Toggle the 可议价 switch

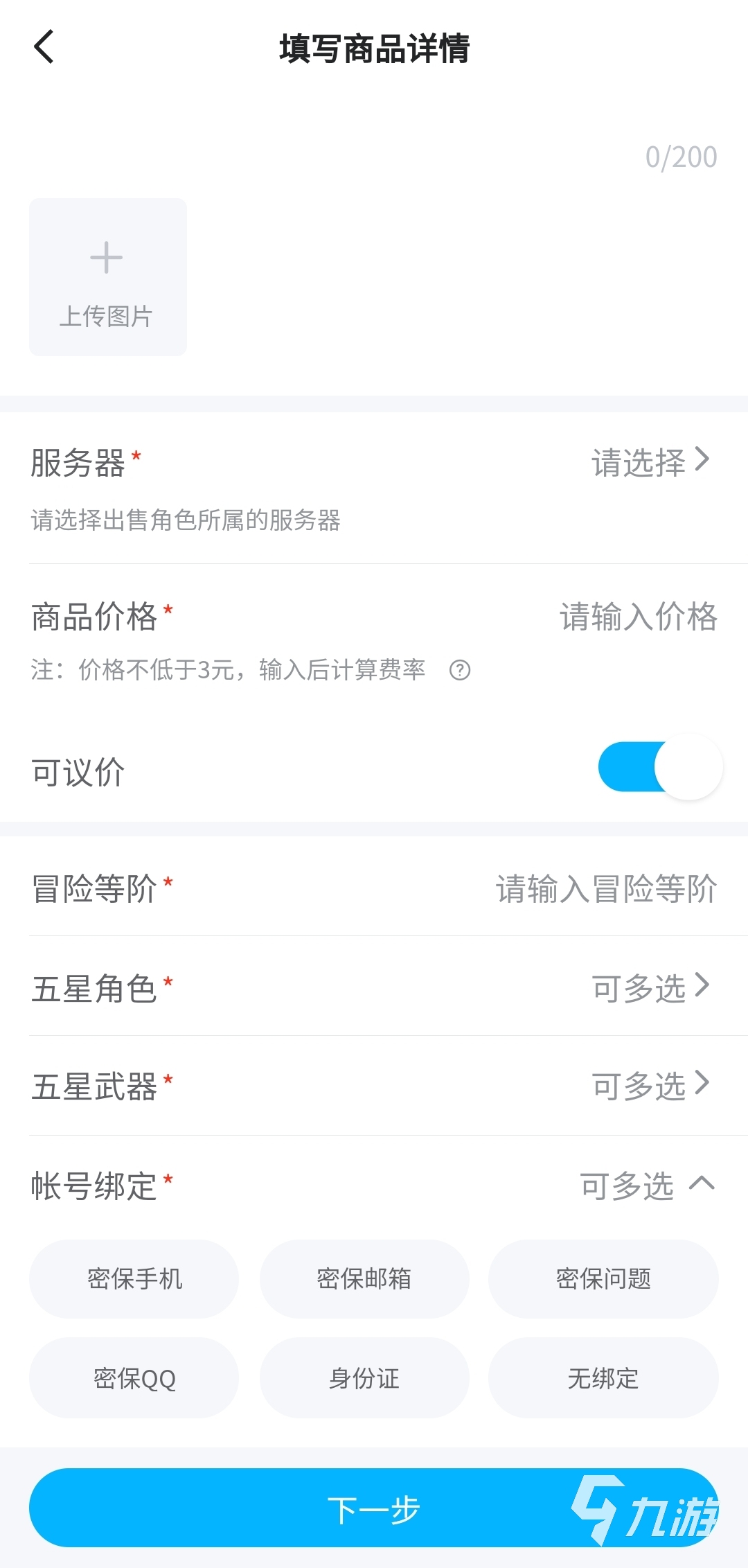[x=660, y=768]
